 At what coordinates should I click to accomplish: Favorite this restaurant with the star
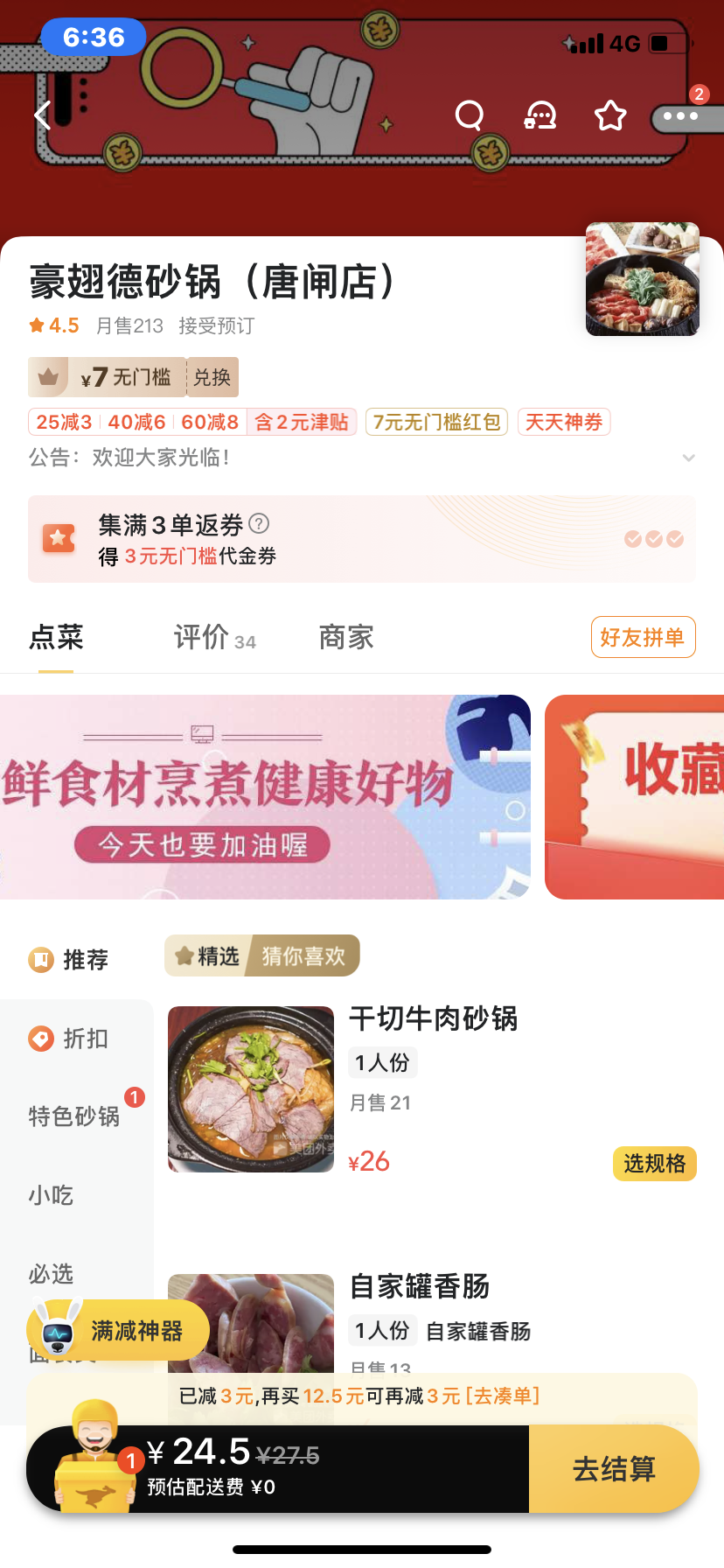[x=610, y=115]
